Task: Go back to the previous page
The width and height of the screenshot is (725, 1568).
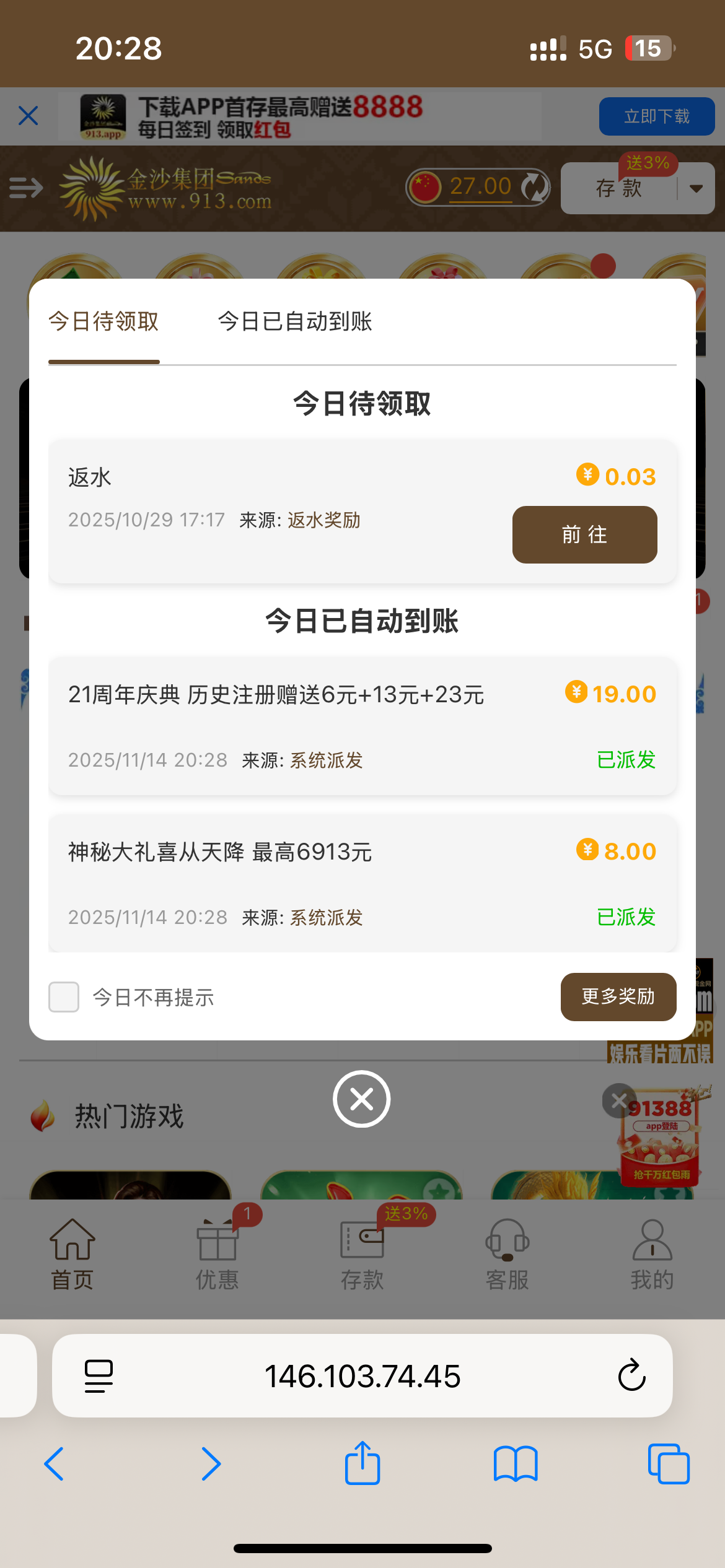Action: (x=55, y=1464)
